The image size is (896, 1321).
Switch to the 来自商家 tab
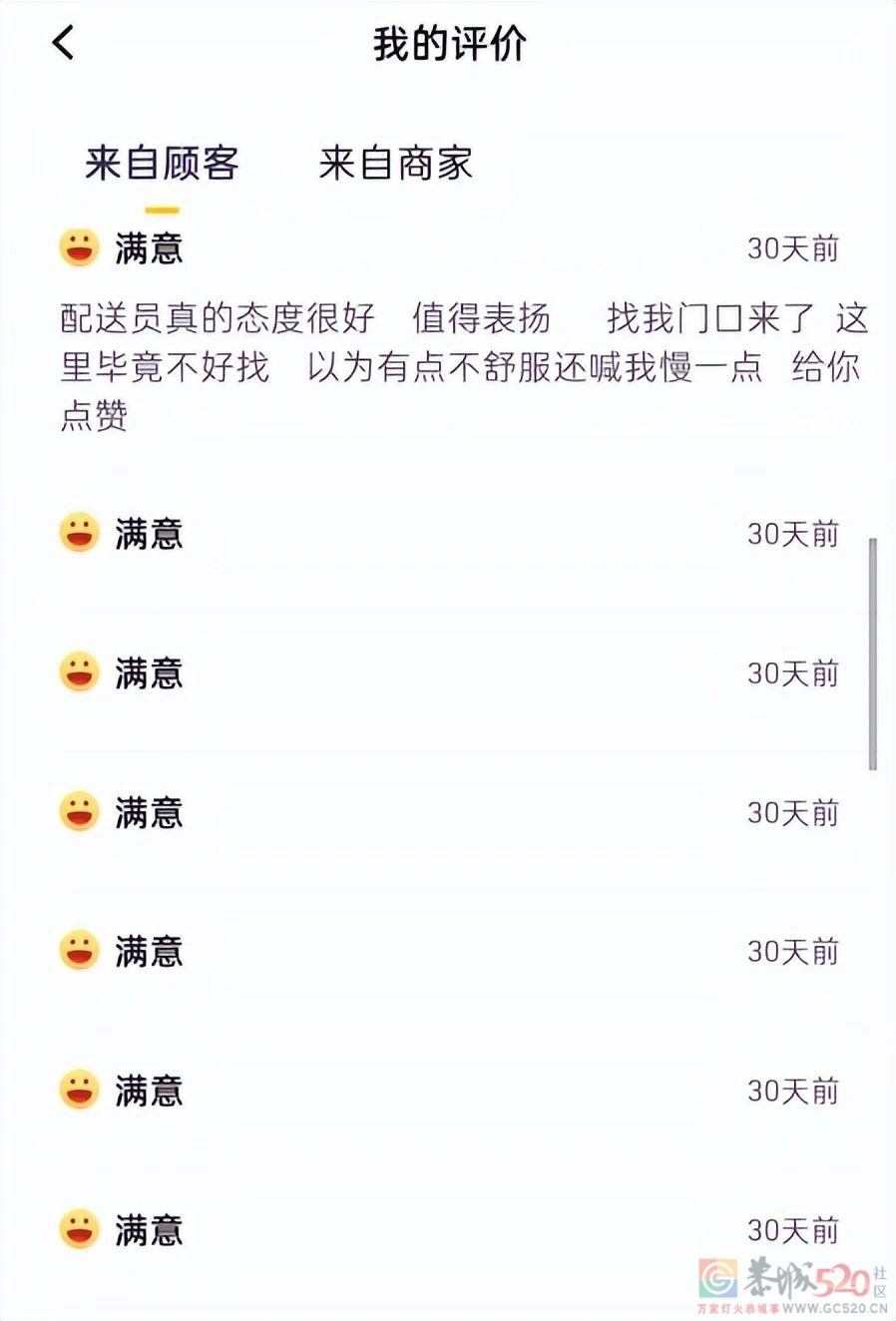397,163
